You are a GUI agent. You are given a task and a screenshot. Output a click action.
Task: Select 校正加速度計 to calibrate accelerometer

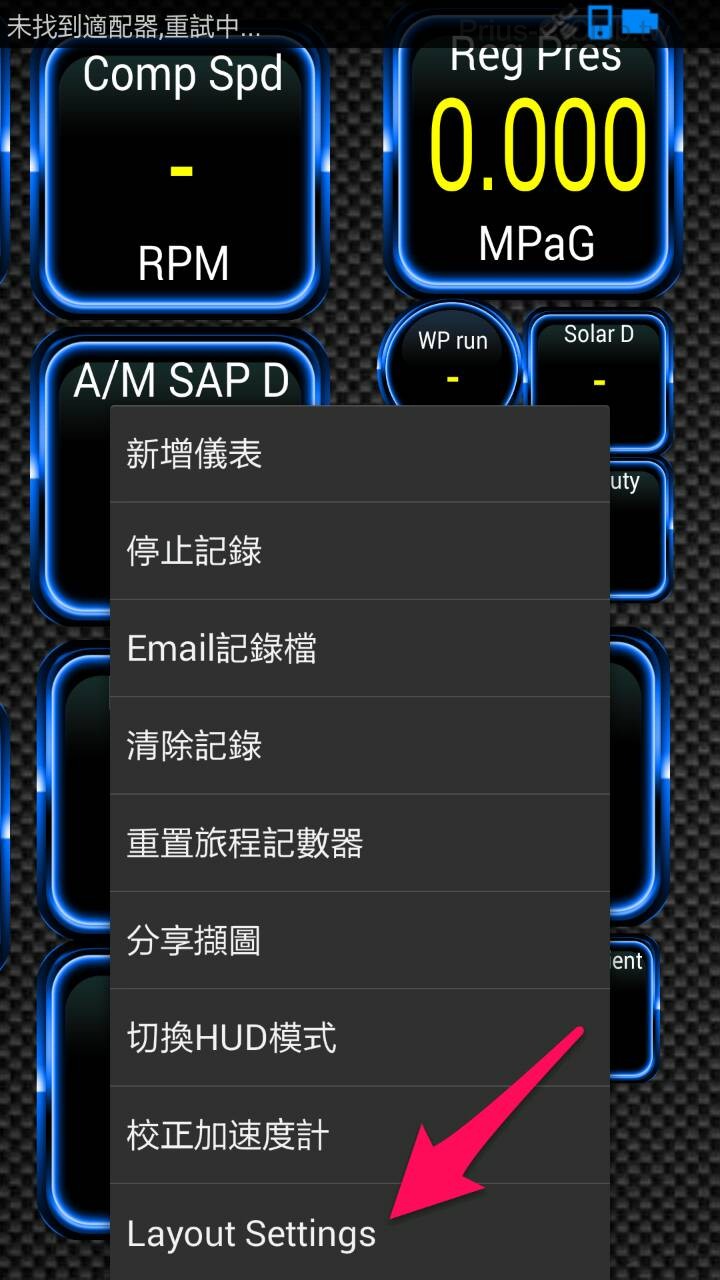358,1135
